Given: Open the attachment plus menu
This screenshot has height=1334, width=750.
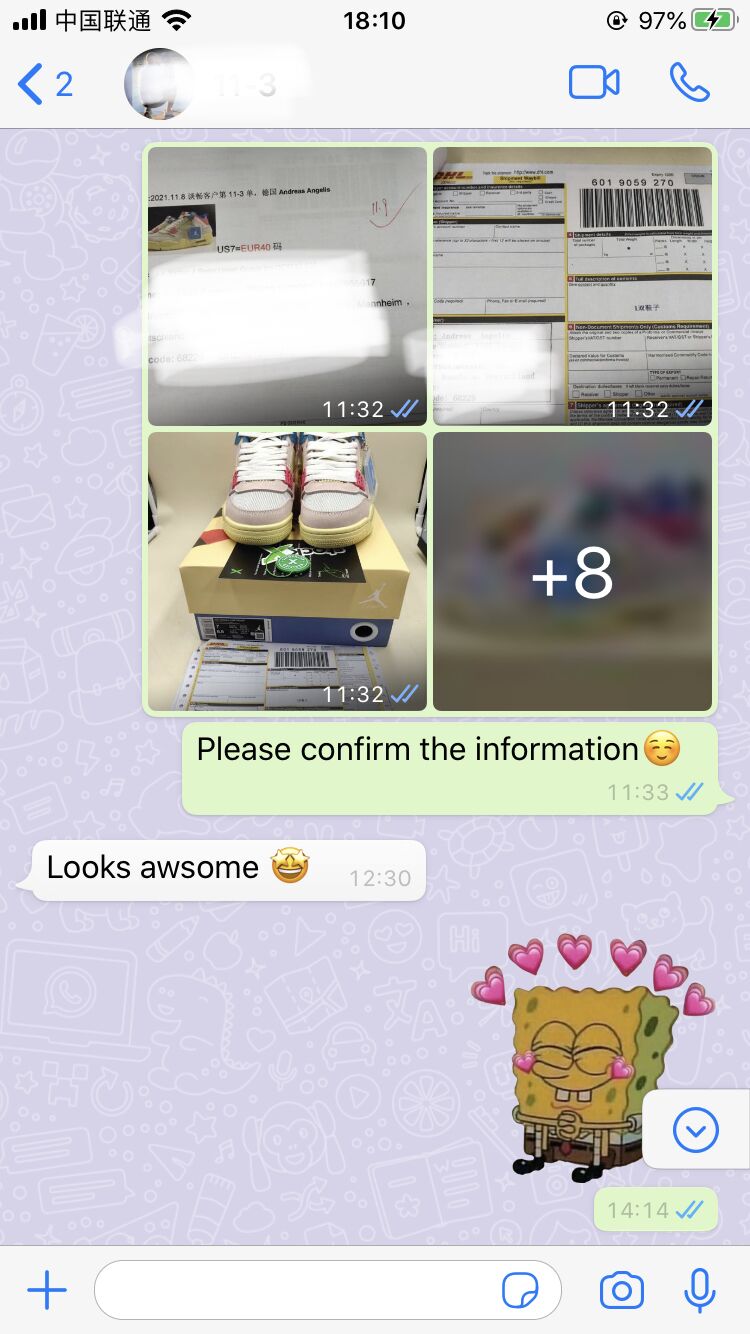Looking at the screenshot, I should tap(46, 1291).
